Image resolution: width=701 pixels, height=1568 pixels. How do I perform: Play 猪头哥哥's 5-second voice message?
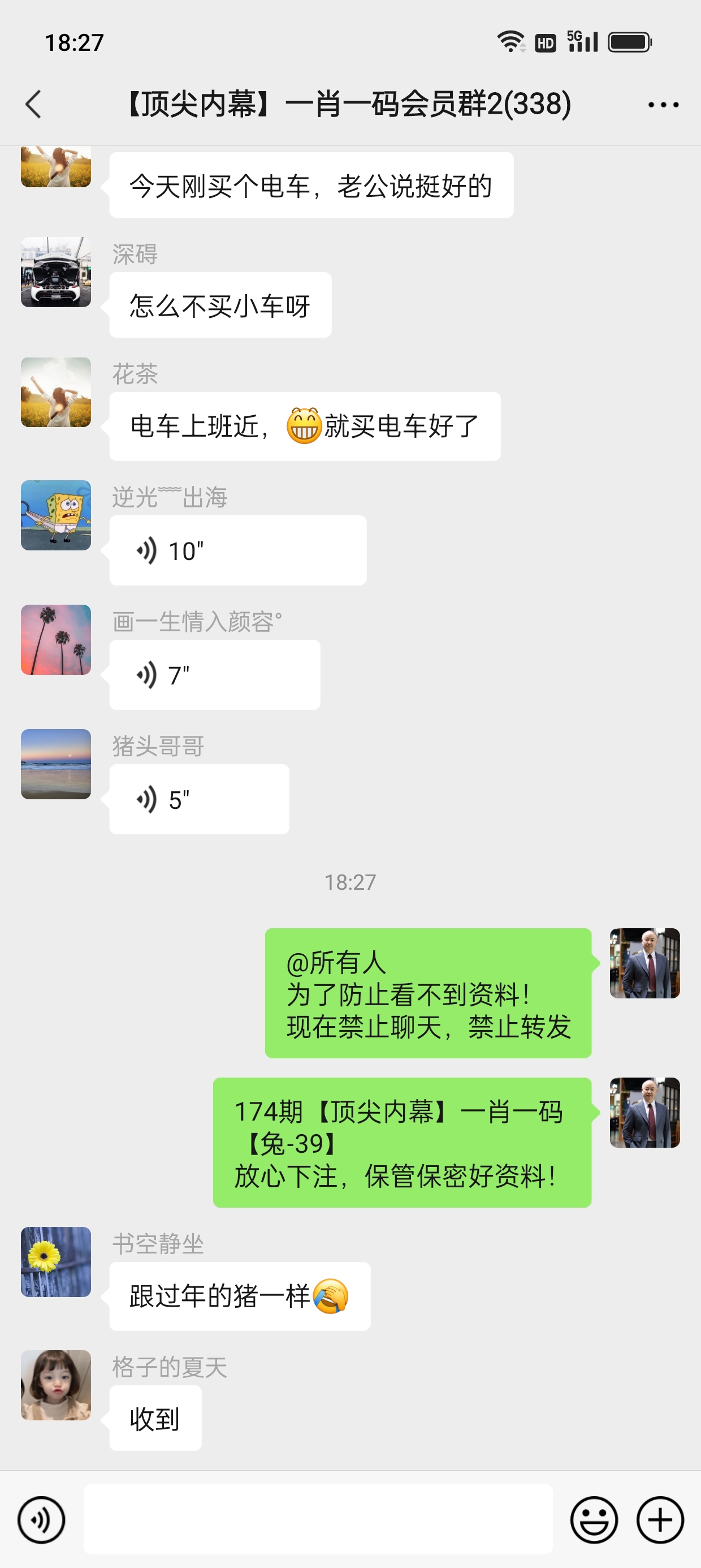[199, 799]
